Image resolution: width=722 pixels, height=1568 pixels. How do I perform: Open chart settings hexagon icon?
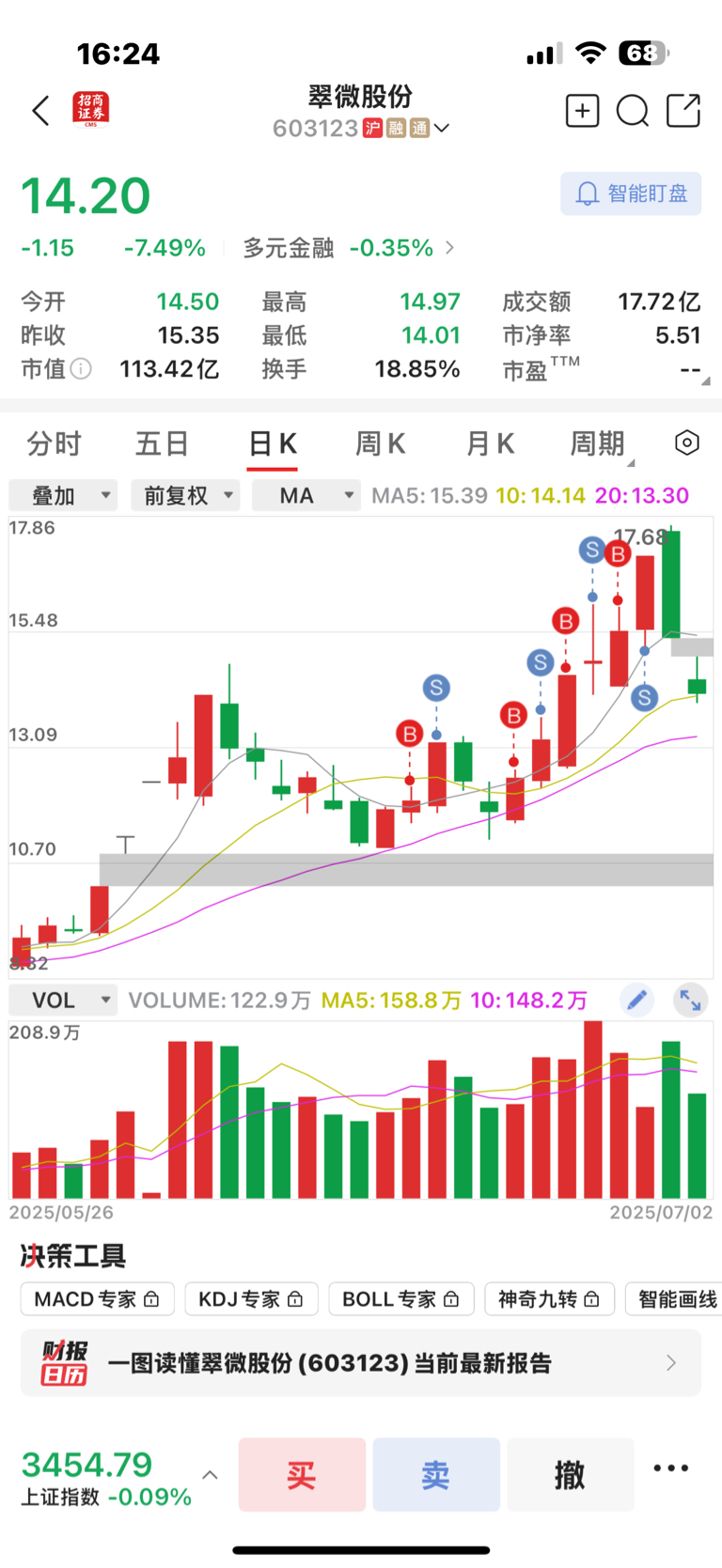(x=687, y=442)
